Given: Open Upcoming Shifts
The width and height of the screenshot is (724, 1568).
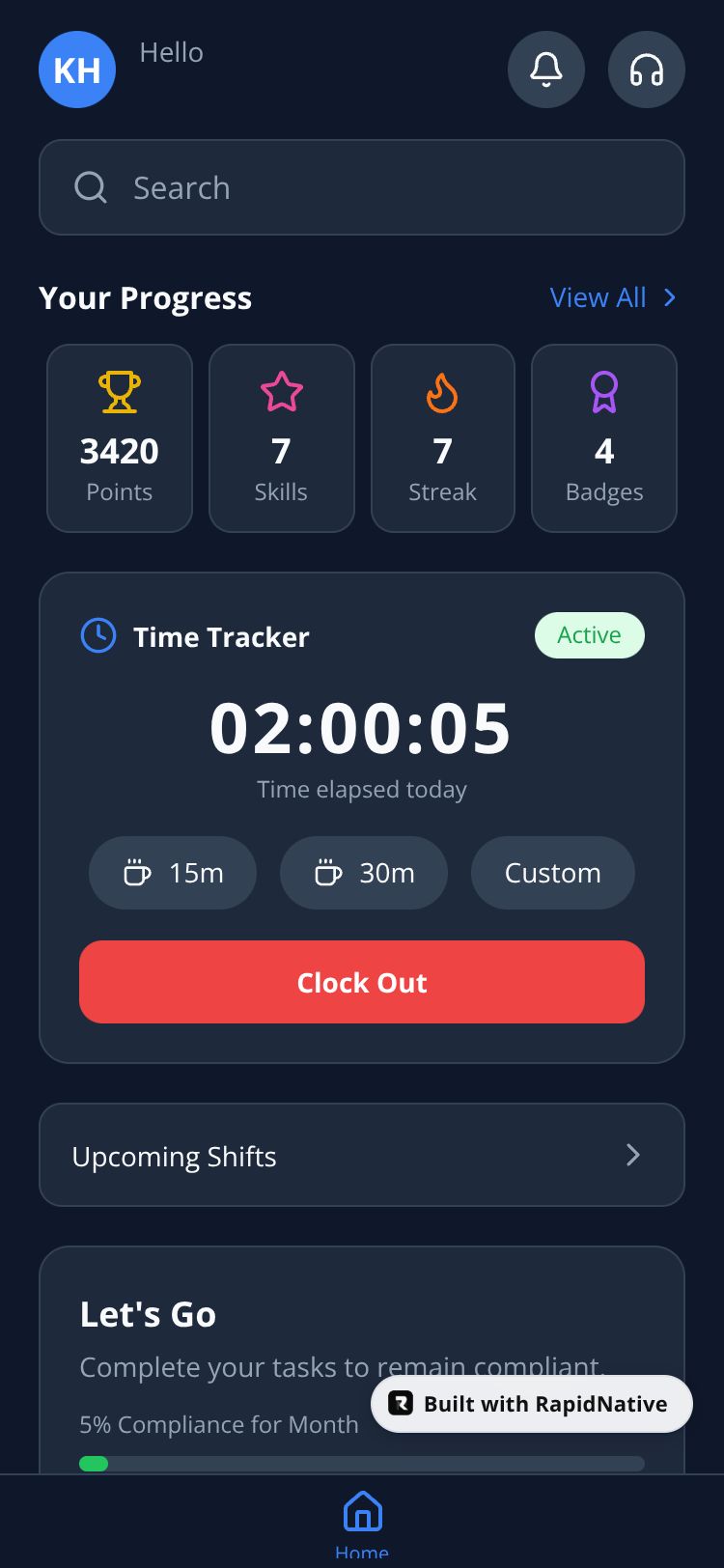Looking at the screenshot, I should [x=362, y=1155].
